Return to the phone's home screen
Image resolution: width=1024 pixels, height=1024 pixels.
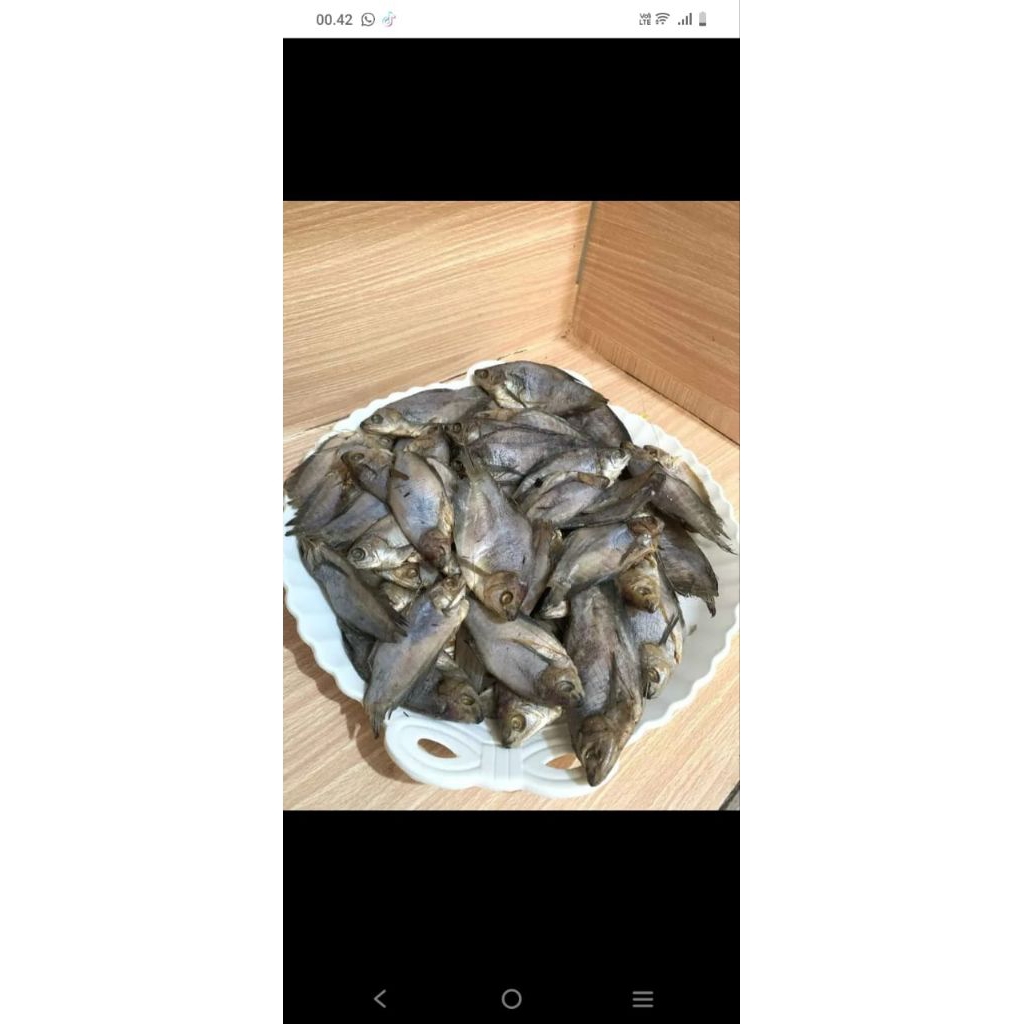(x=511, y=998)
